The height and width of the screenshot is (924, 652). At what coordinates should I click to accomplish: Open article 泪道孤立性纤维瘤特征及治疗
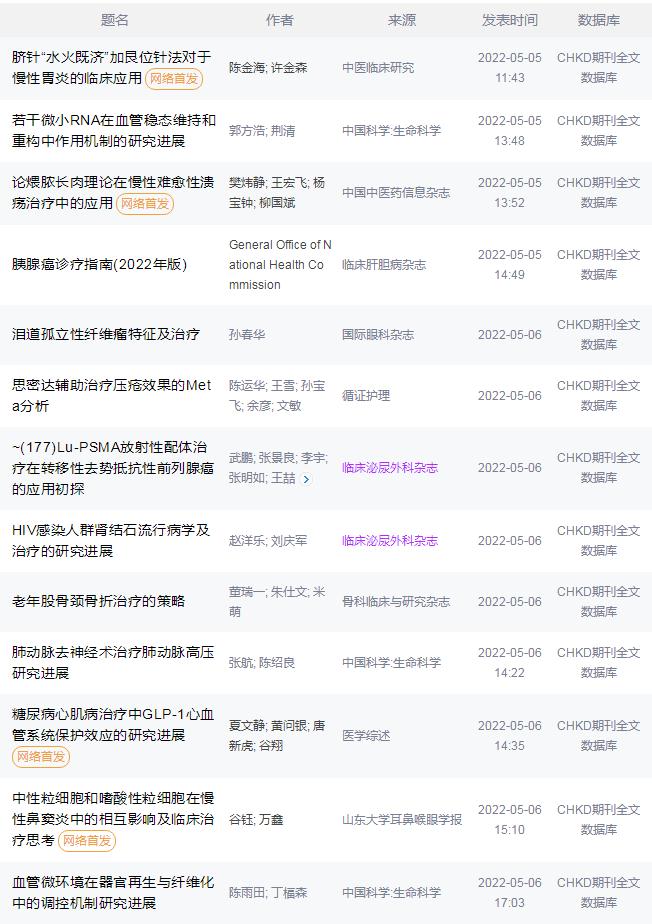[105, 335]
